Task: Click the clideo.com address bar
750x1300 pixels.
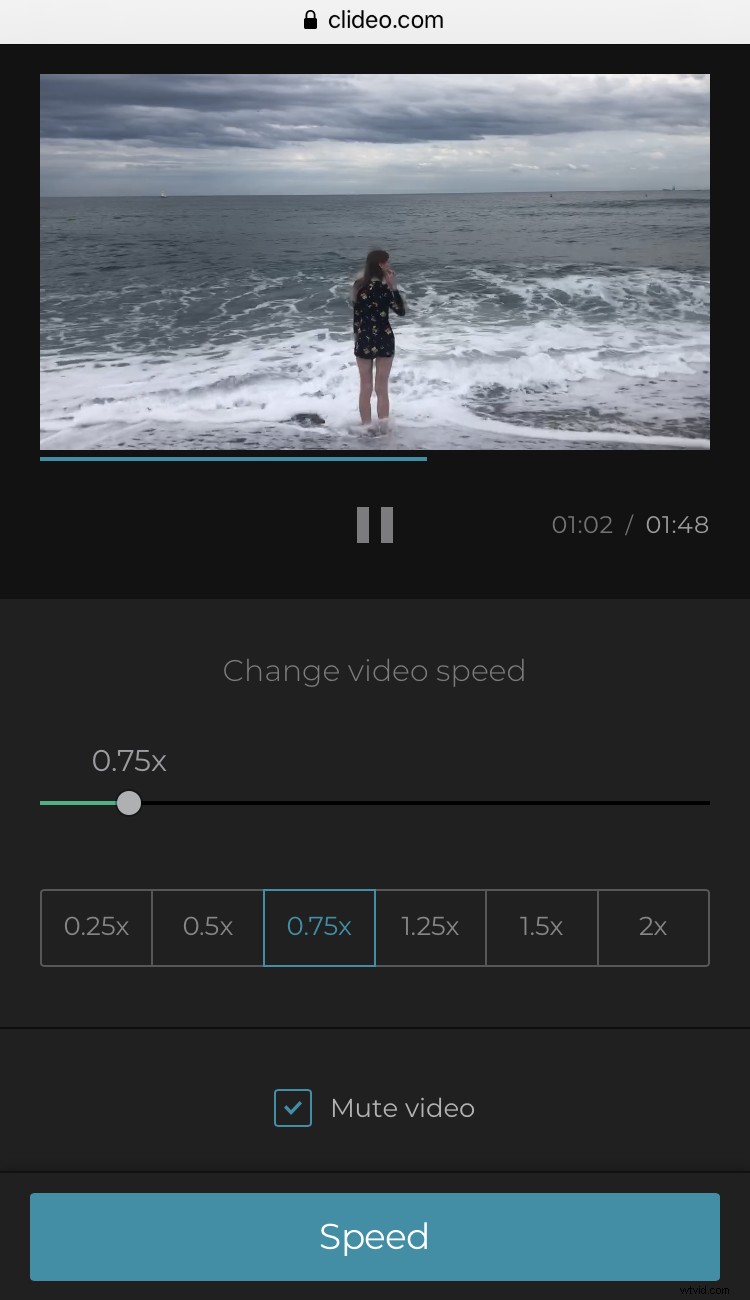Action: [x=385, y=19]
